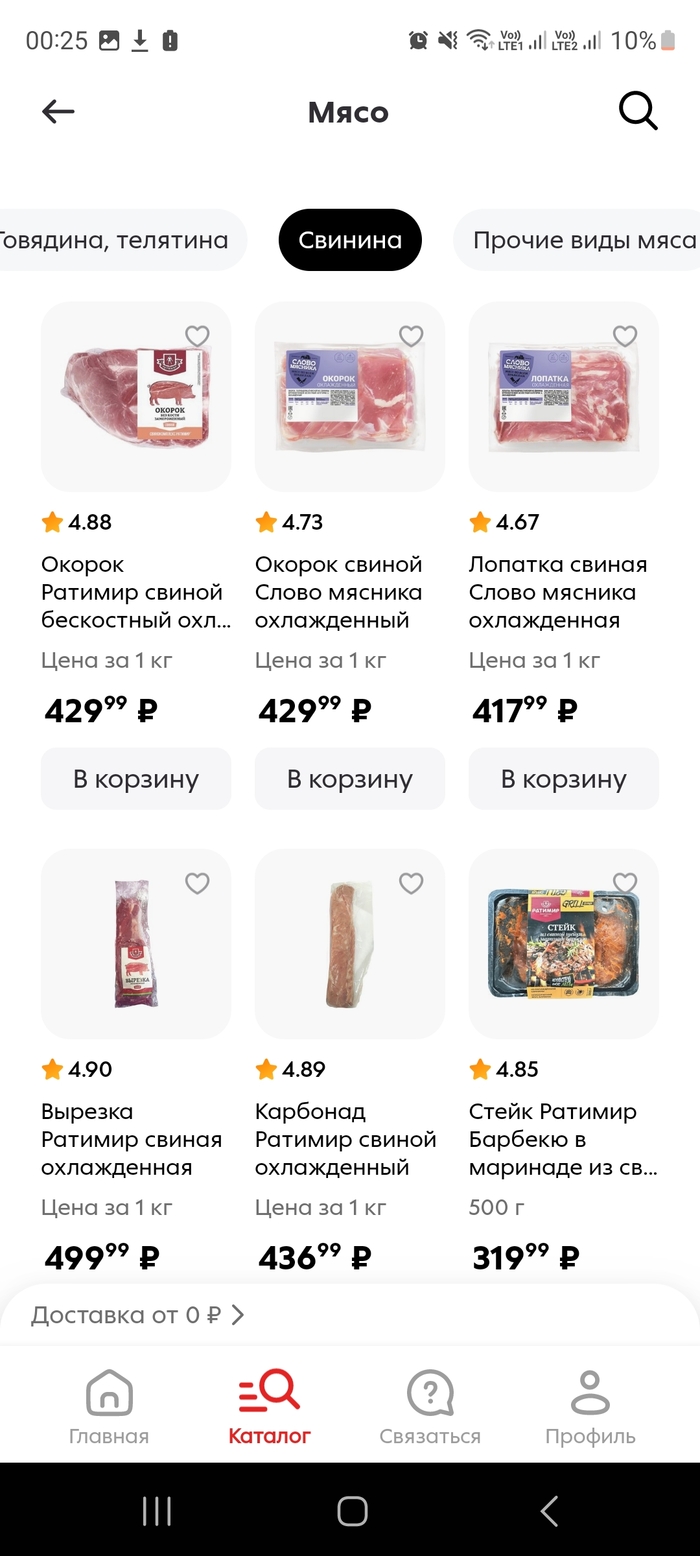Add Окорок свиной Слово мясника to cart
Viewport: 700px width, 1556px height.
(x=350, y=779)
